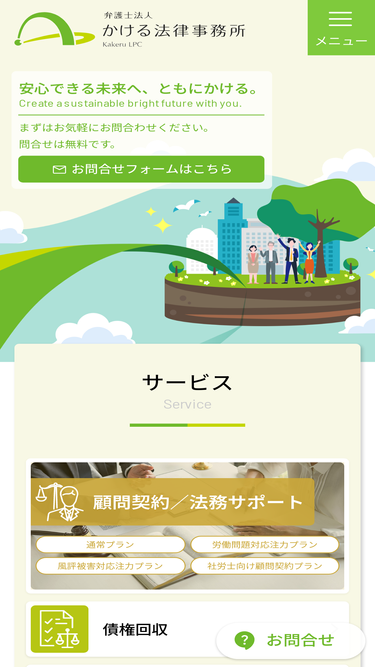Open お問合せフォームはこちら button
Viewport: 375px width, 667px height.
pyautogui.click(x=141, y=169)
